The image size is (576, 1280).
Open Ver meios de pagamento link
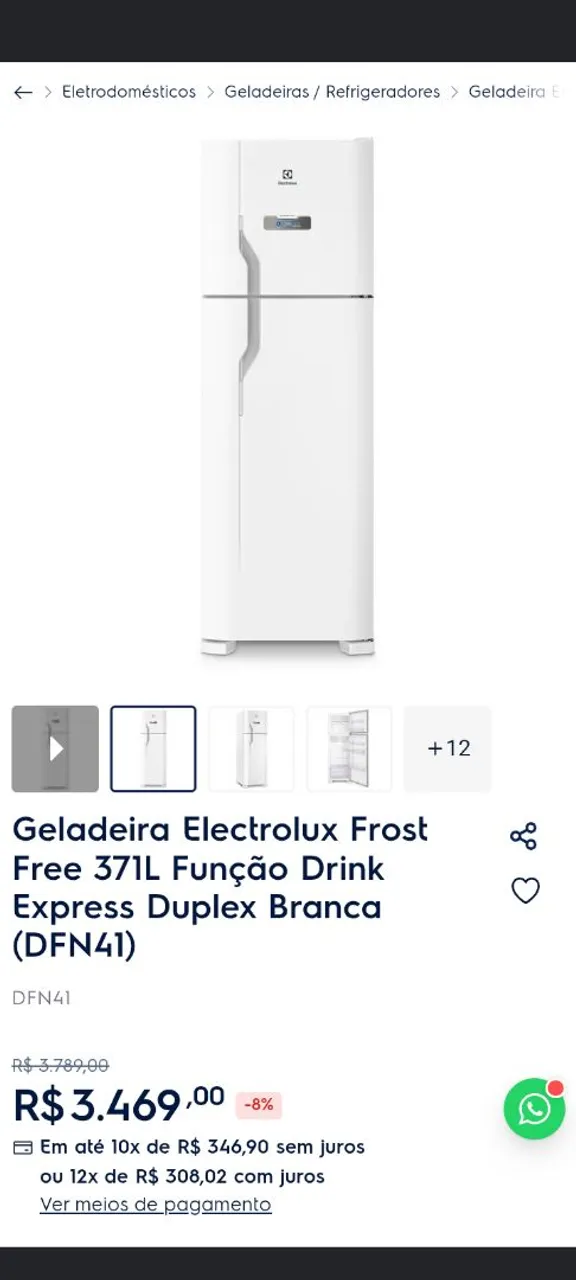coord(156,1204)
